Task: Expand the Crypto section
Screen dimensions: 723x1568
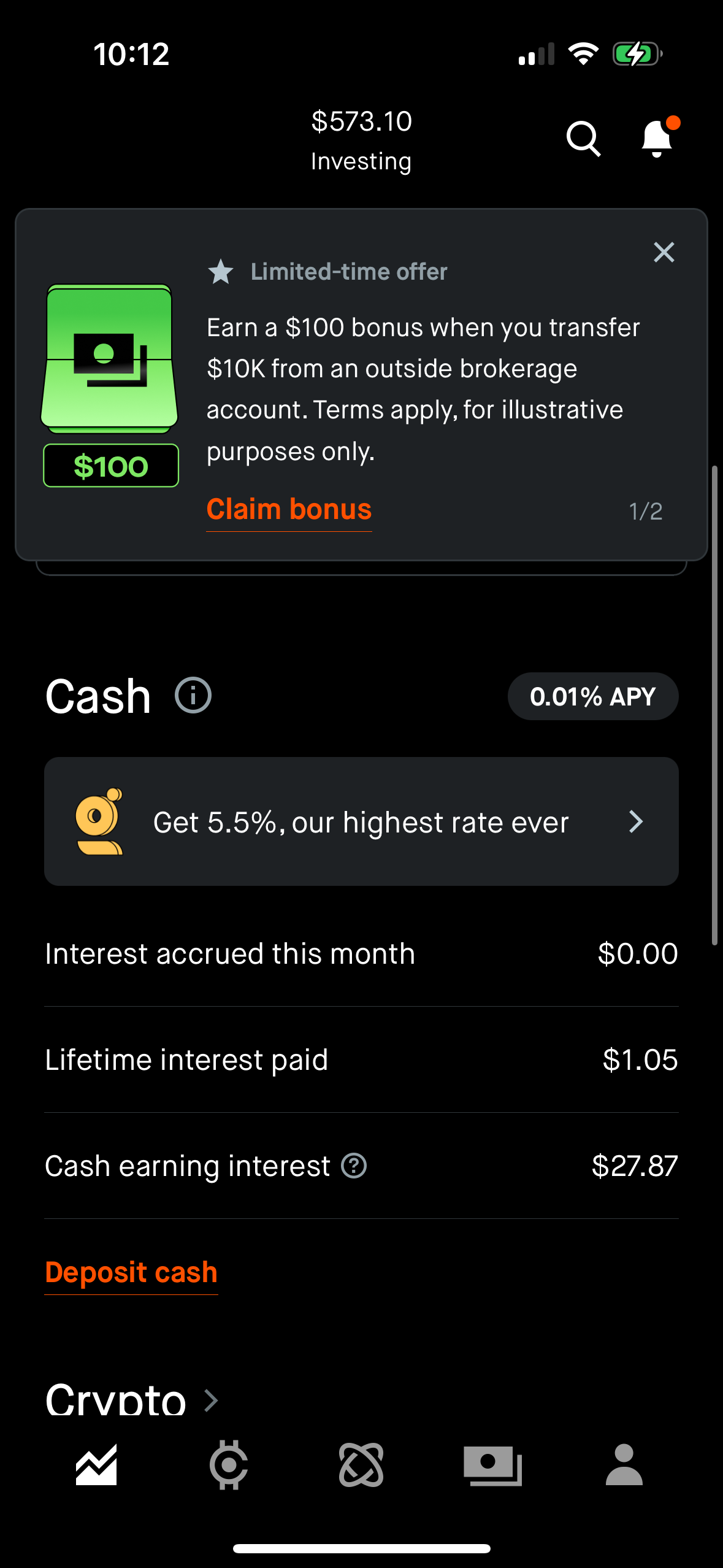Action: tap(212, 1400)
